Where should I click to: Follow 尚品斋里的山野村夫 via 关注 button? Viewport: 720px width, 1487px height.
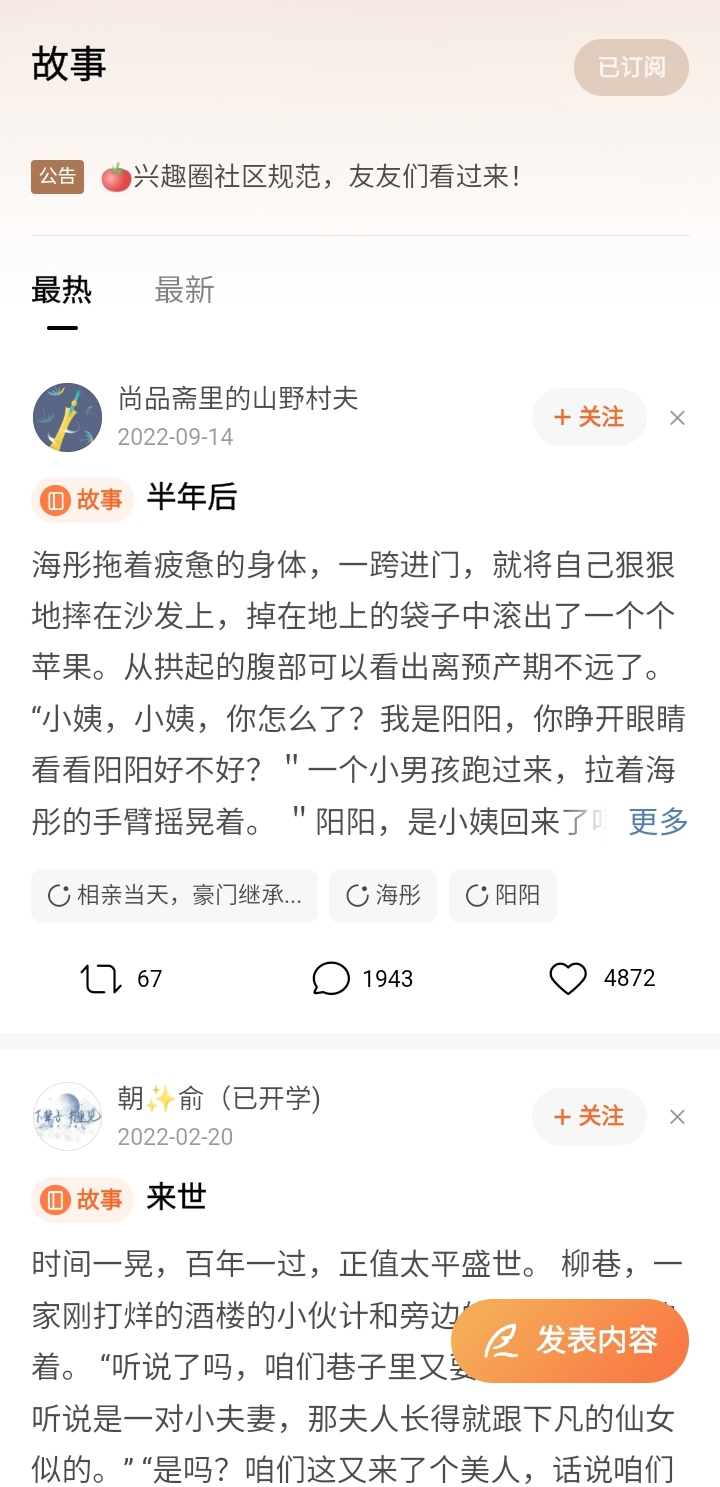click(588, 417)
